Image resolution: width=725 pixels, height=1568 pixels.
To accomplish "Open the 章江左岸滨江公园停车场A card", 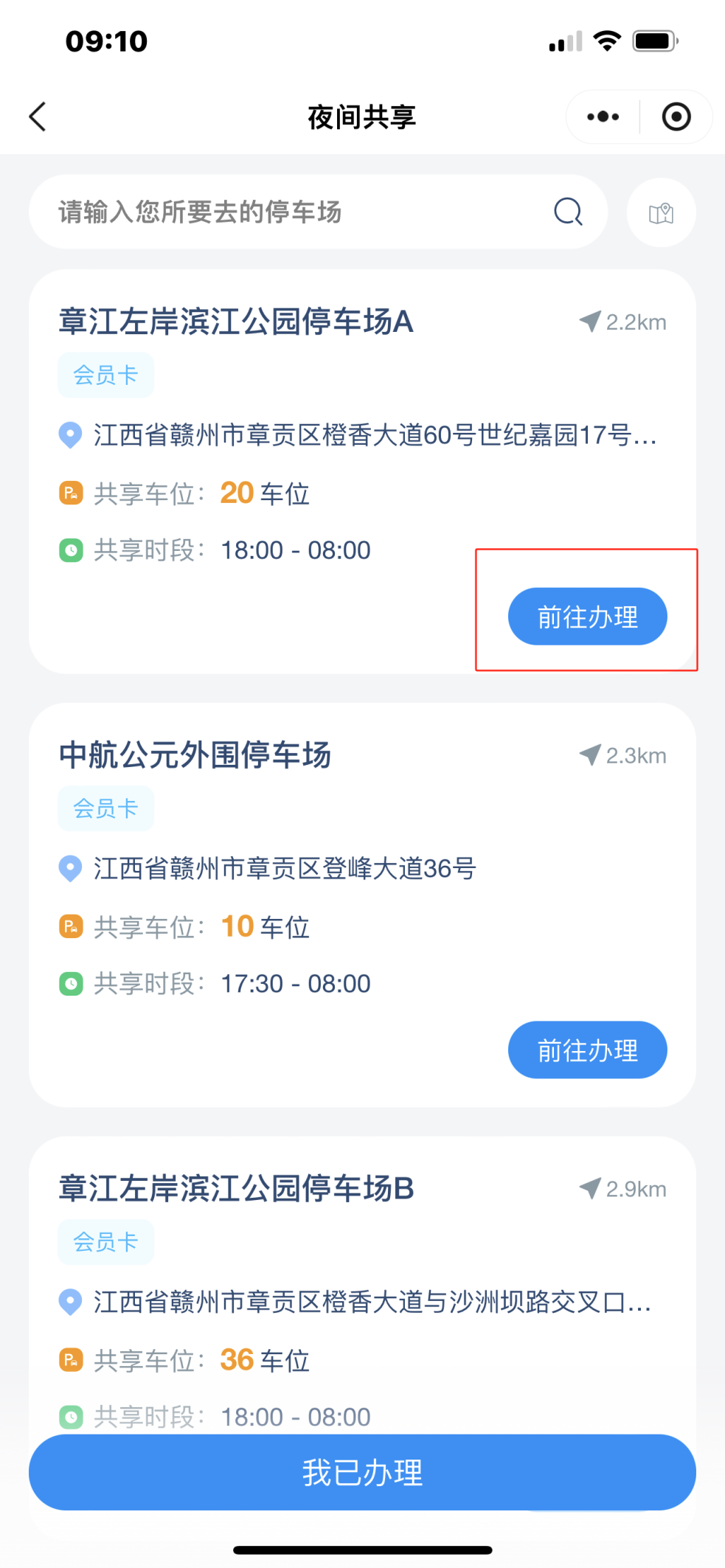I will 362,471.
